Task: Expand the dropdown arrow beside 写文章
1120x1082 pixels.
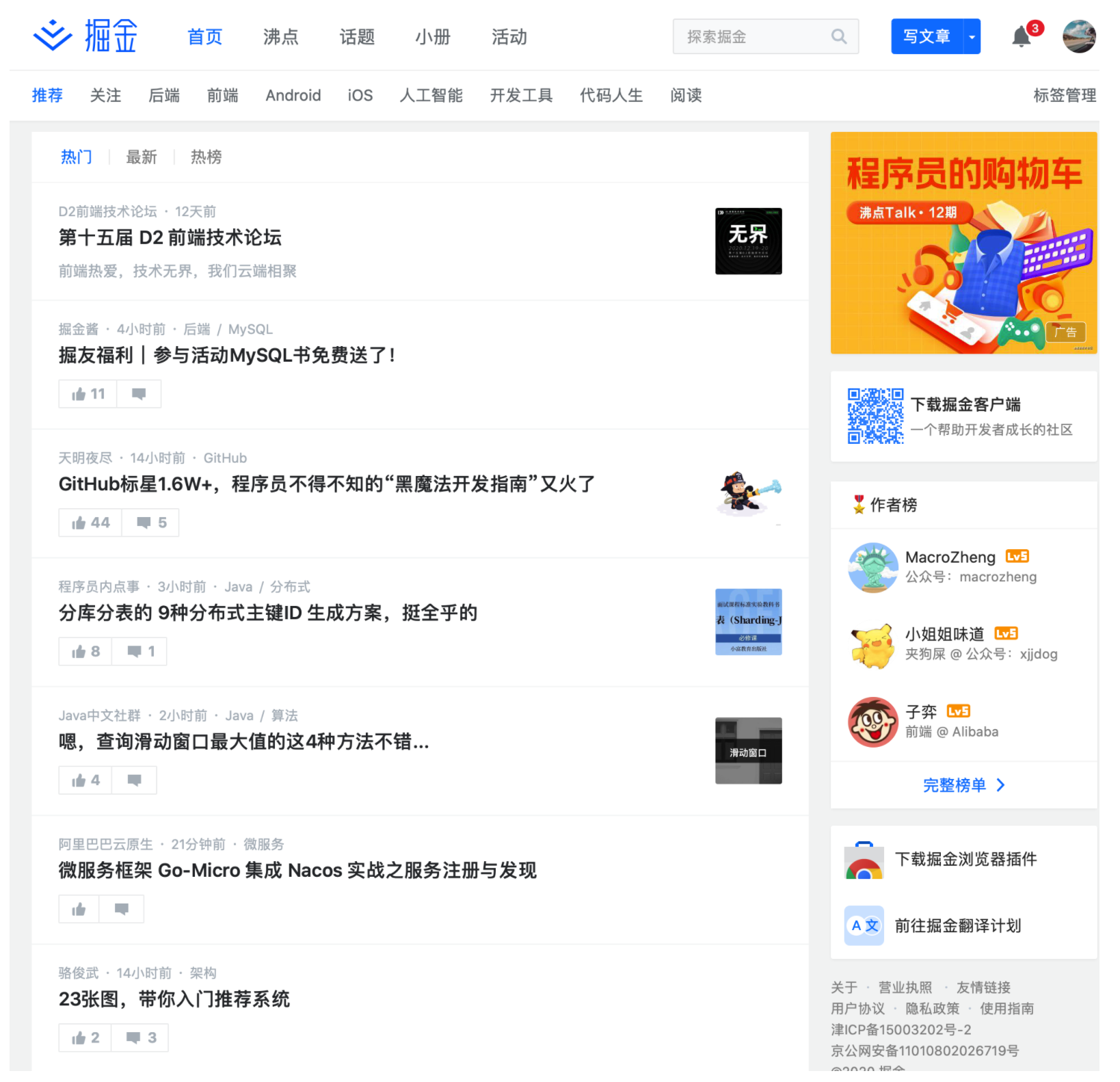Action: [972, 36]
